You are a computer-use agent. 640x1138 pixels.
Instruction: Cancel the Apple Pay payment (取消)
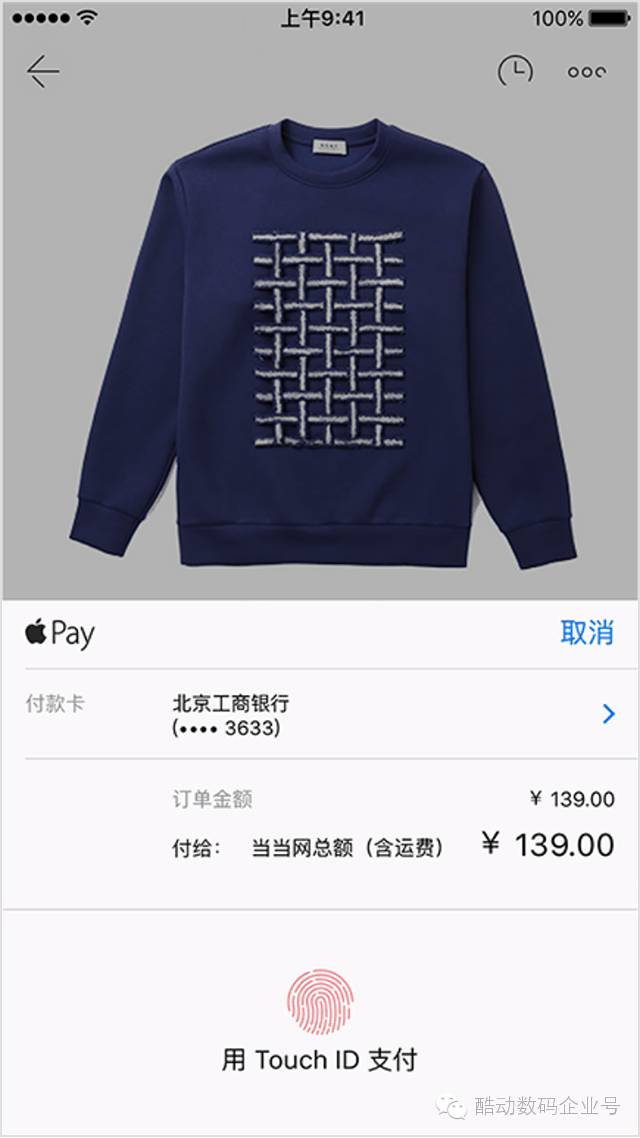coord(586,633)
